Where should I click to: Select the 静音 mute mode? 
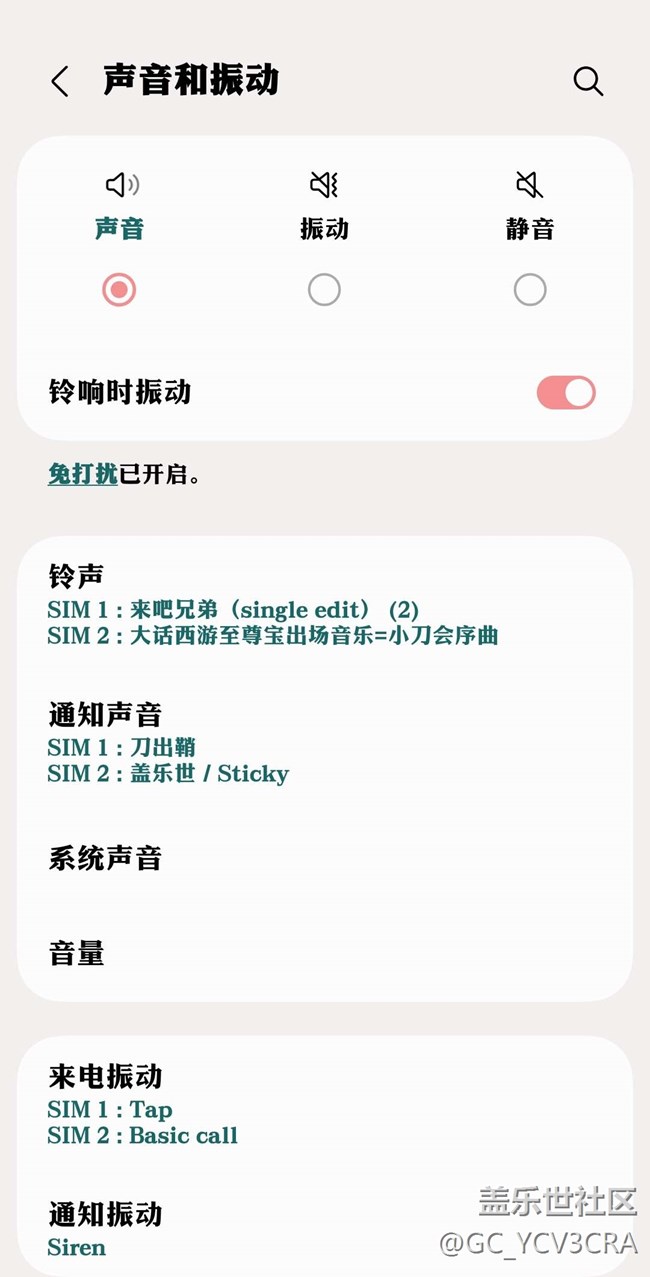tap(530, 290)
